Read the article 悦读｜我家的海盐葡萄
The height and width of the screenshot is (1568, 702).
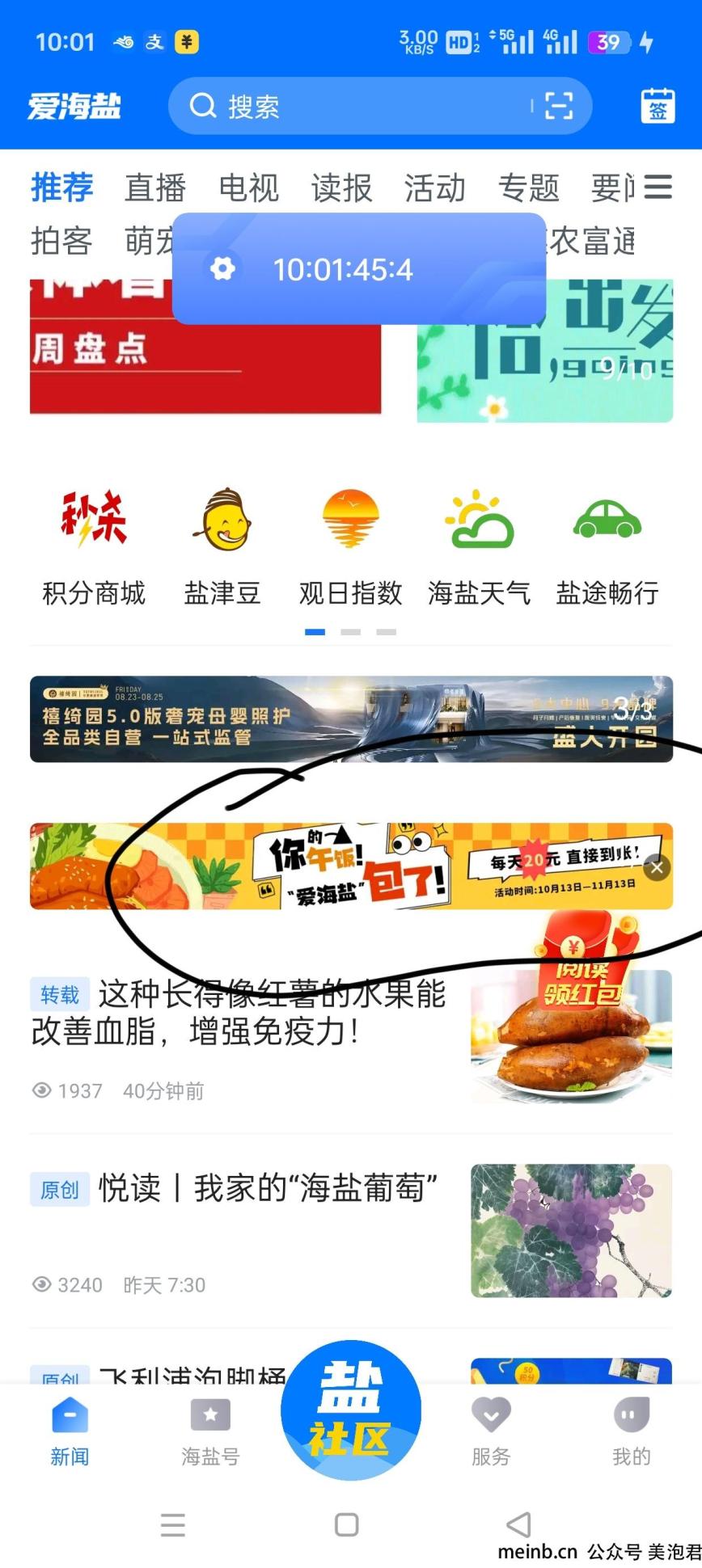[x=267, y=1189]
